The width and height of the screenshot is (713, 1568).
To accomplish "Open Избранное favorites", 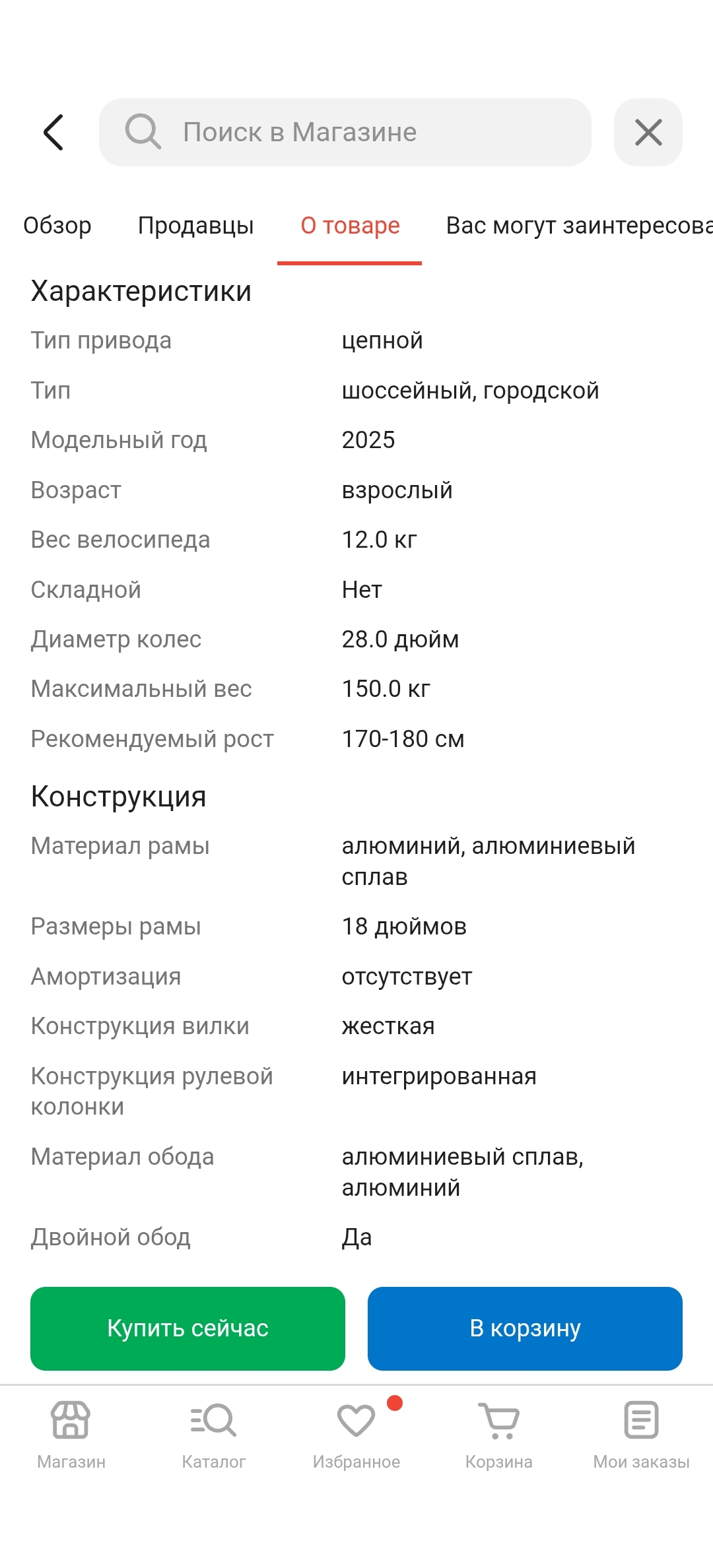I will pos(356,1435).
